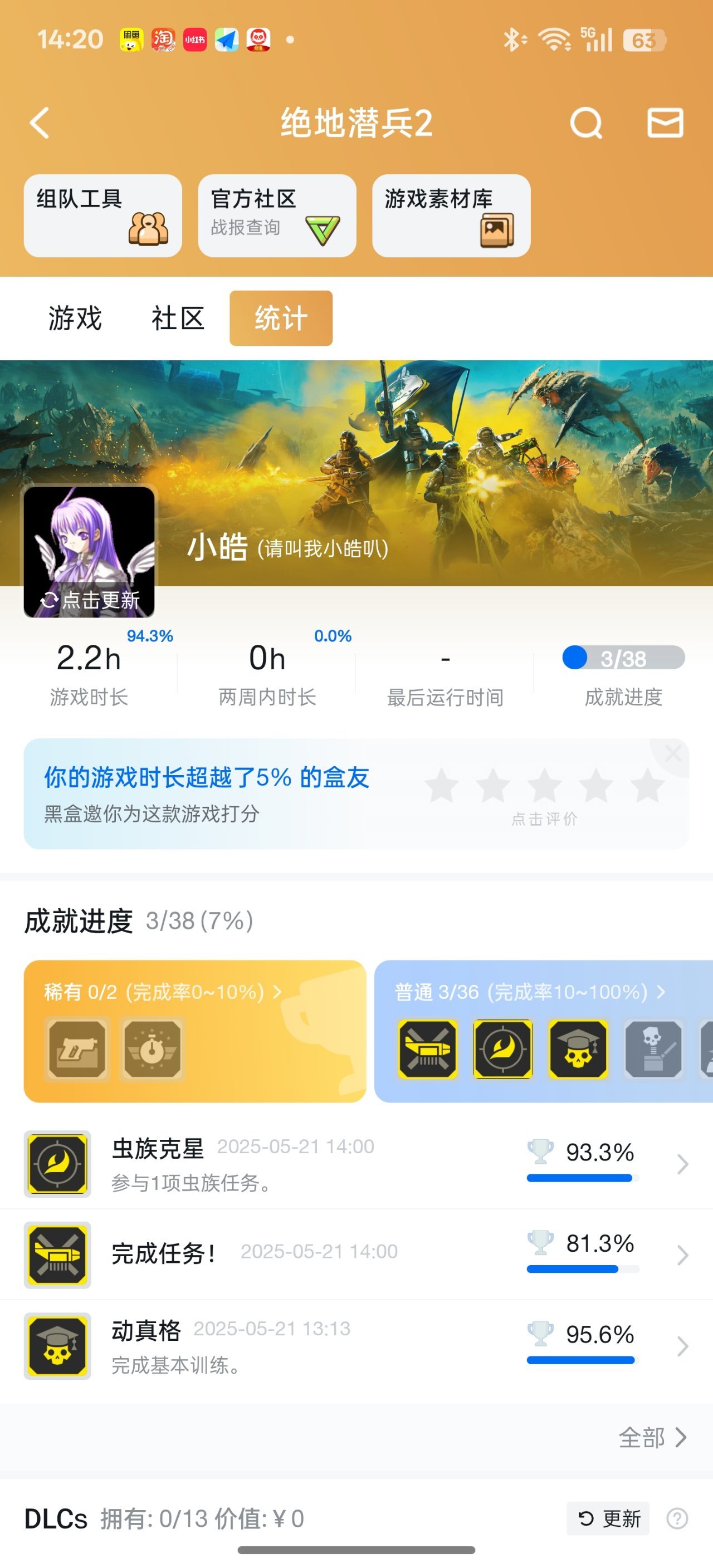Tap 点击更新 on the avatar
This screenshot has height=1568, width=713.
[90, 600]
